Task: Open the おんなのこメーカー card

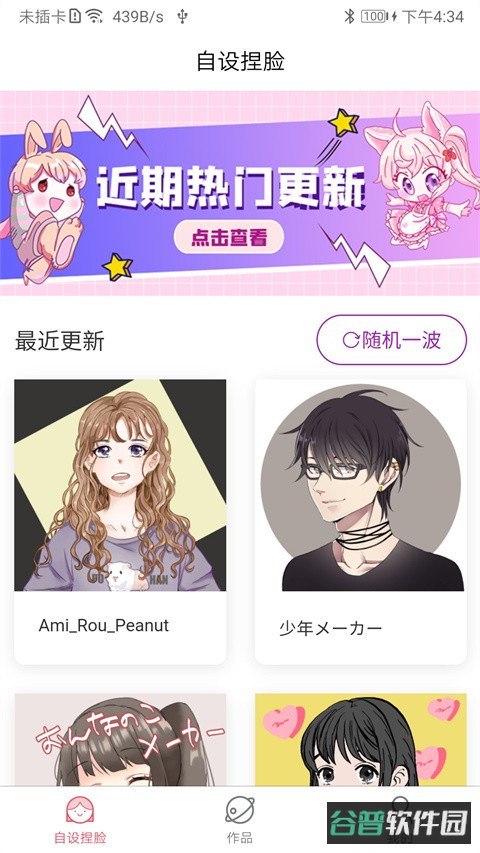Action: (120, 740)
